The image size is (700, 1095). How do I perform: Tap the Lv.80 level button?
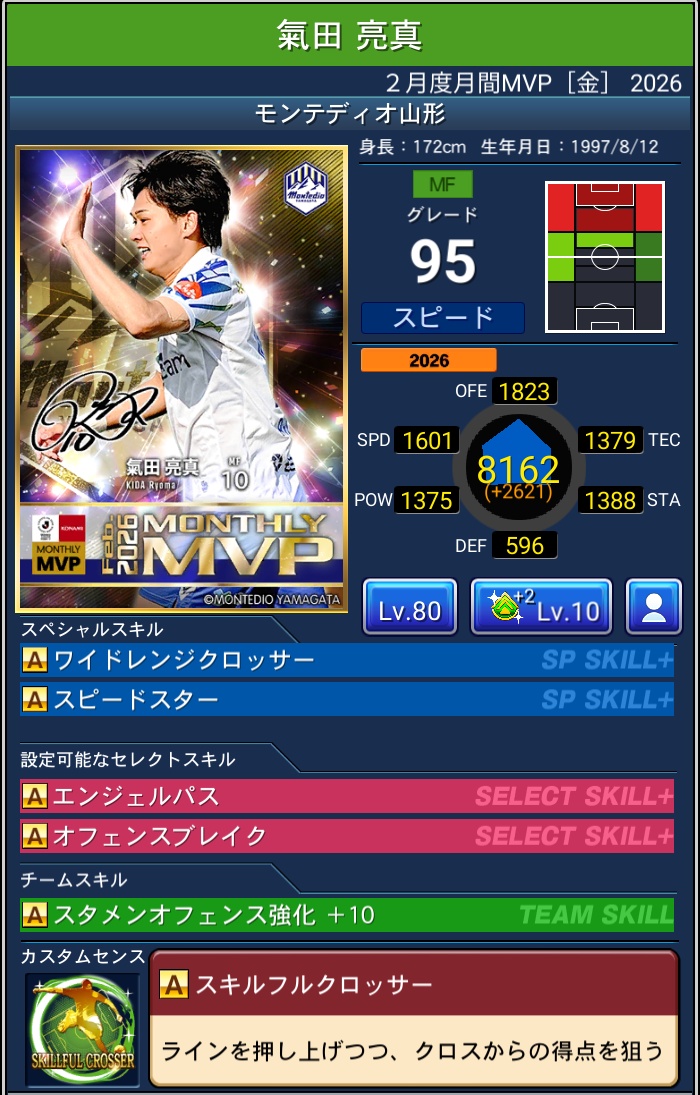coord(409,607)
